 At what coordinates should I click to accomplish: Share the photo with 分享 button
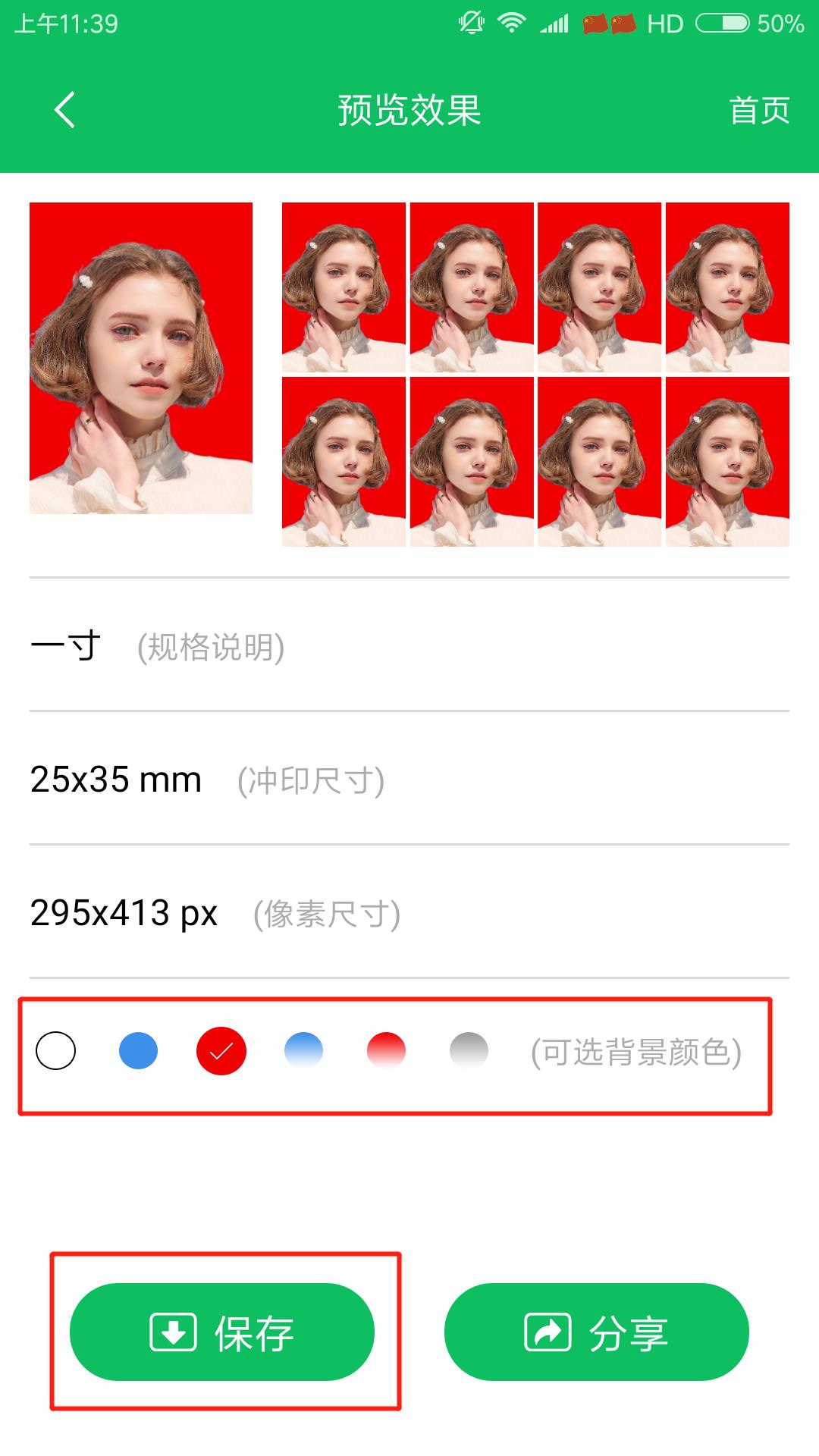tap(597, 1332)
